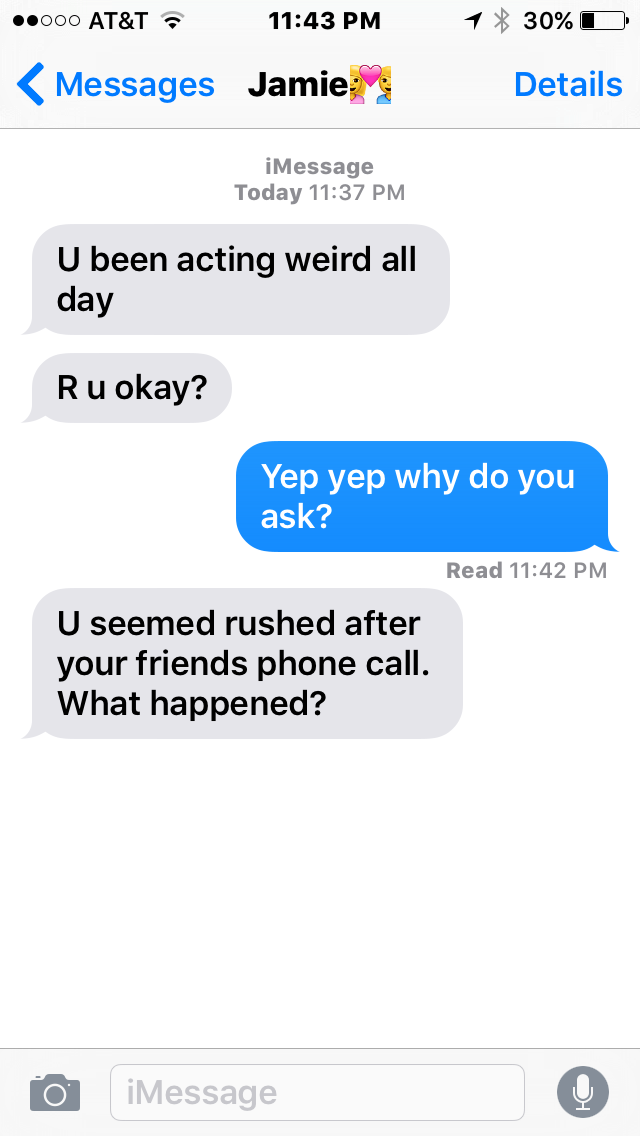Tap the iMessage text field
Image resolution: width=640 pixels, height=1136 pixels.
pos(317,1092)
